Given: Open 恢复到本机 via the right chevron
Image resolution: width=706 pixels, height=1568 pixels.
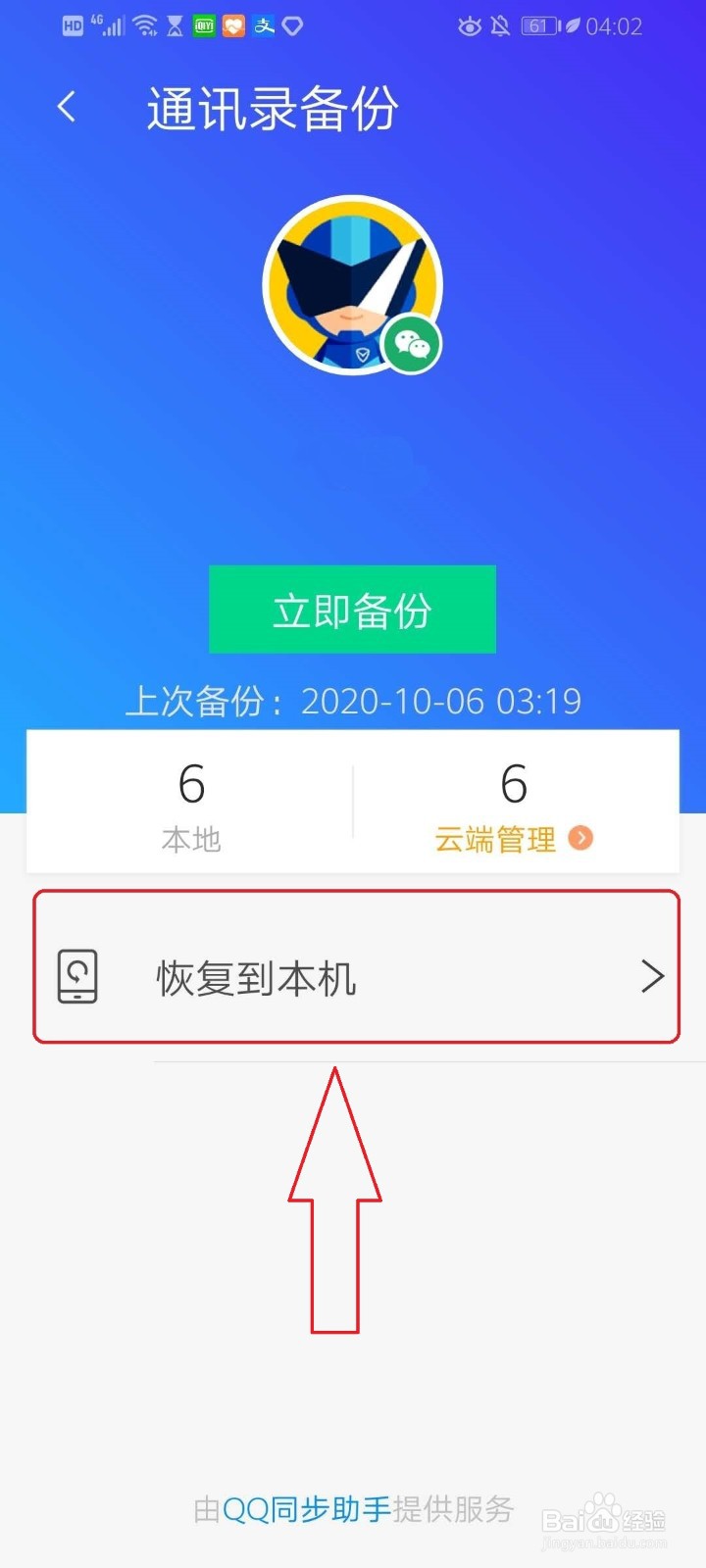Looking at the screenshot, I should click(652, 977).
